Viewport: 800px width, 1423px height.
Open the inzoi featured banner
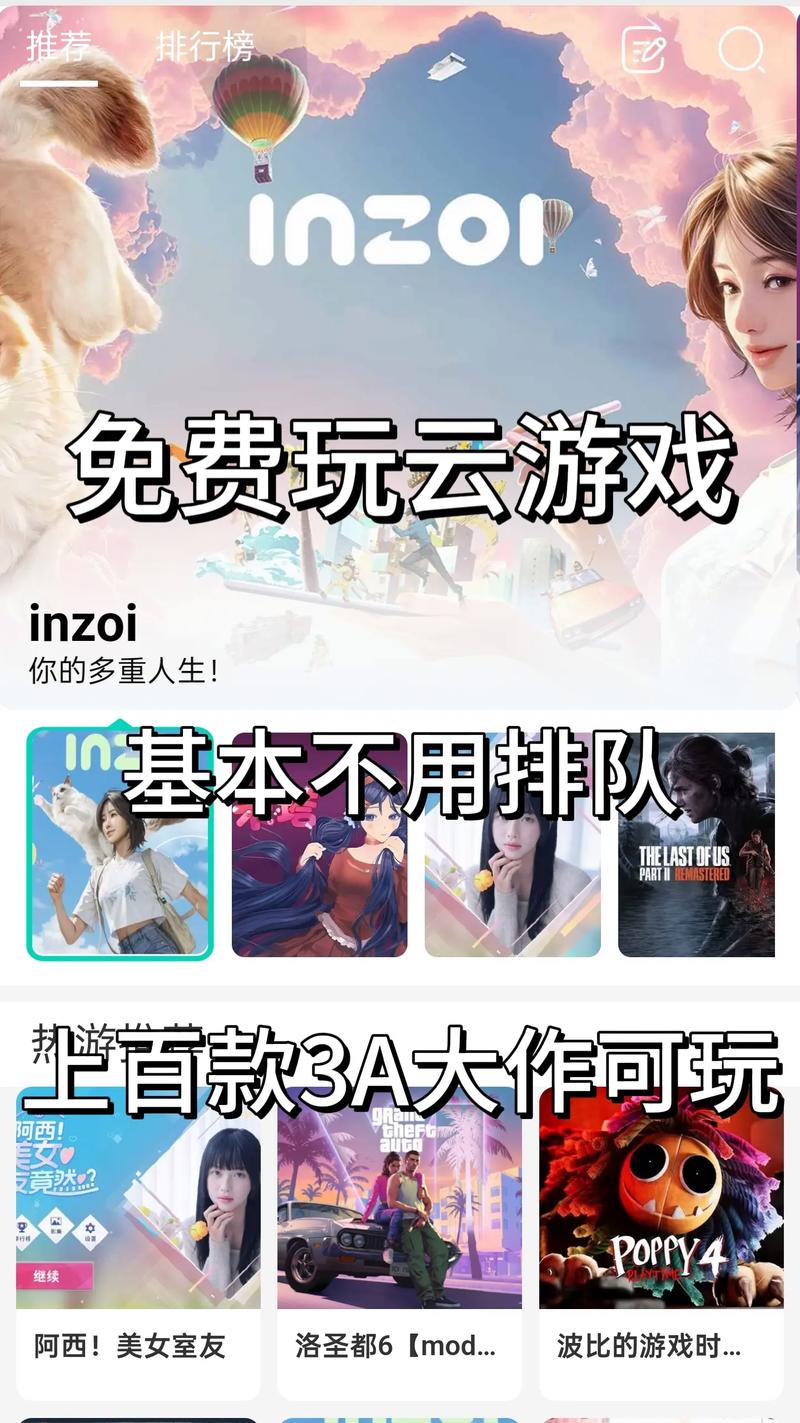[400, 300]
